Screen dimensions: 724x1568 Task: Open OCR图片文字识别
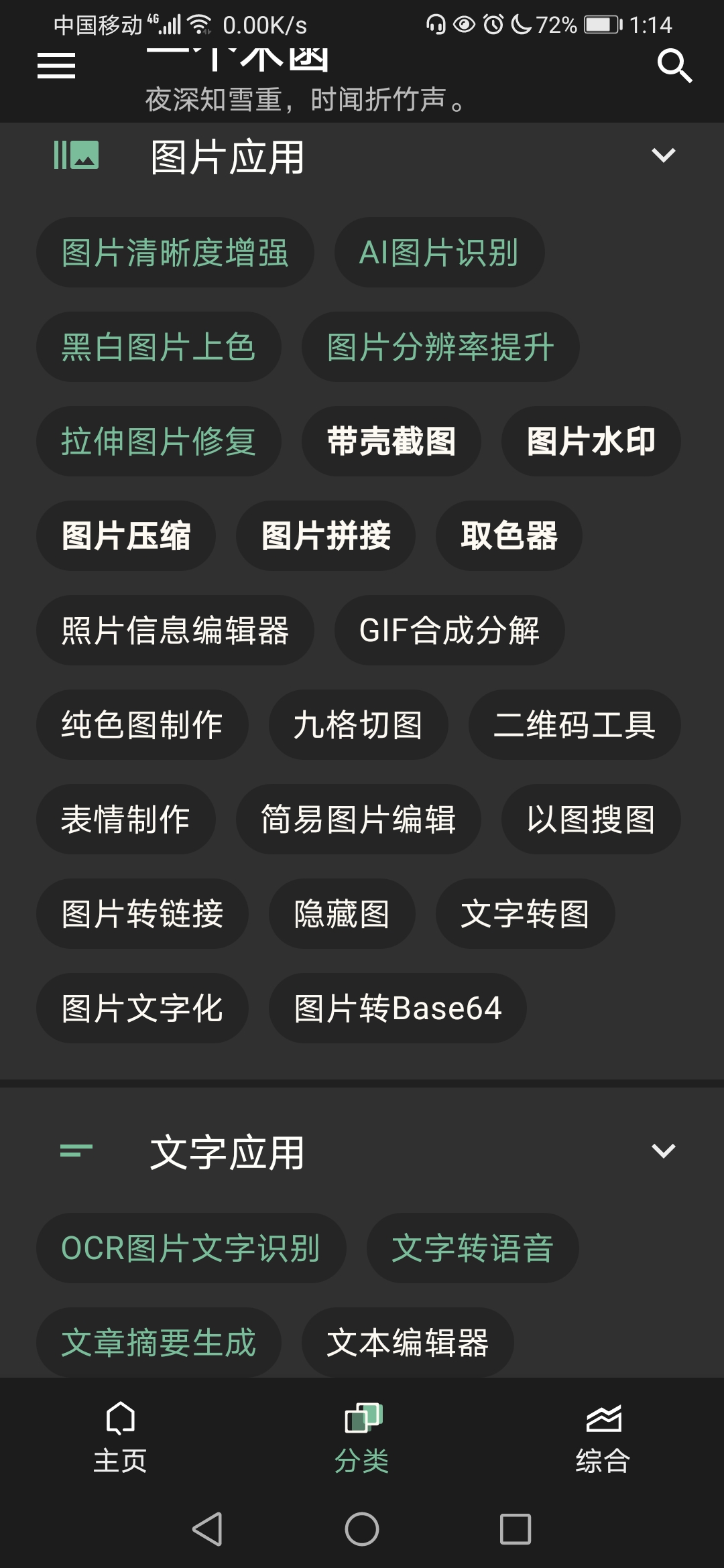[x=191, y=1248]
